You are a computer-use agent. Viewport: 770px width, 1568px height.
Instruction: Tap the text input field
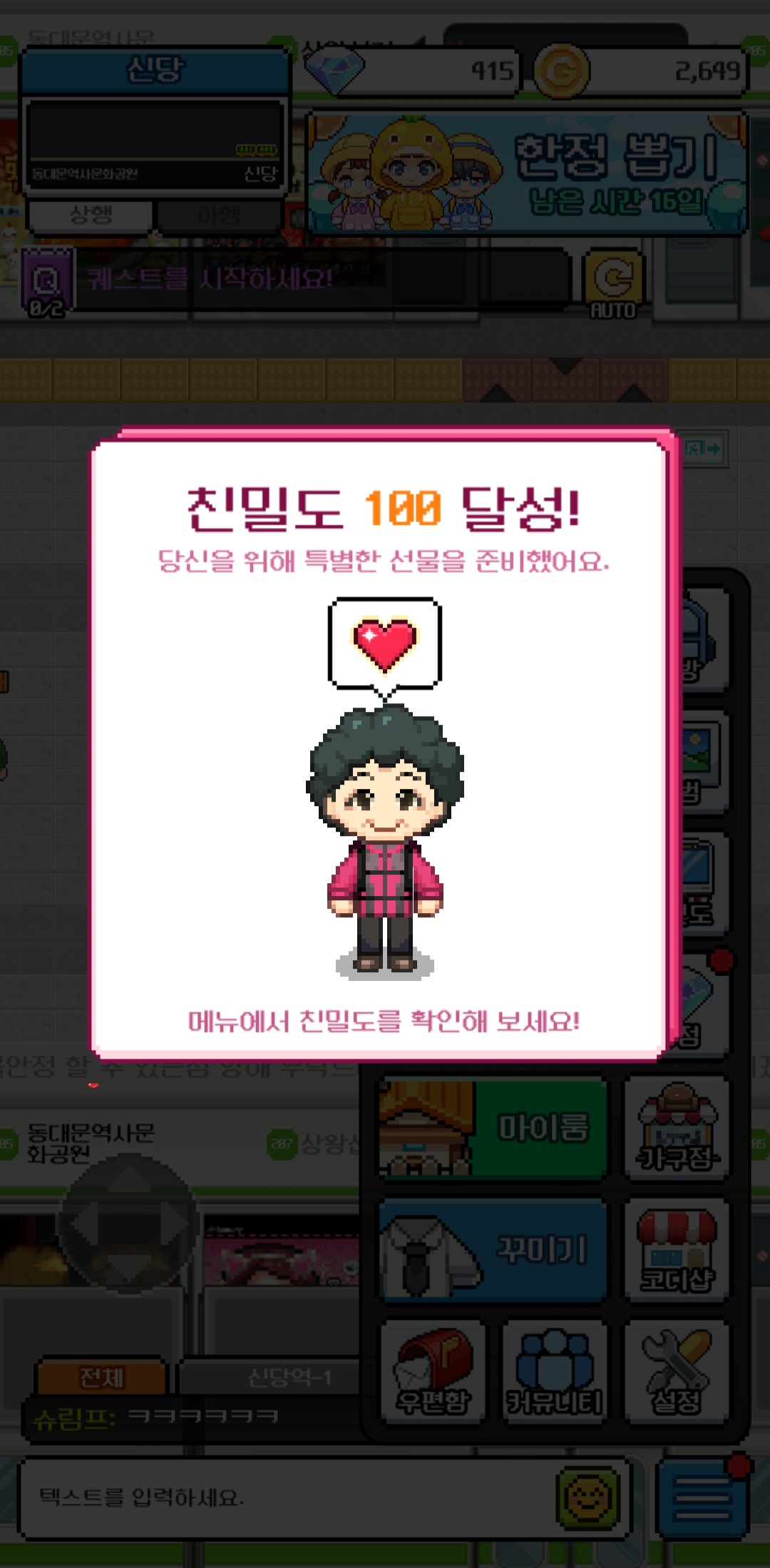tap(285, 1497)
